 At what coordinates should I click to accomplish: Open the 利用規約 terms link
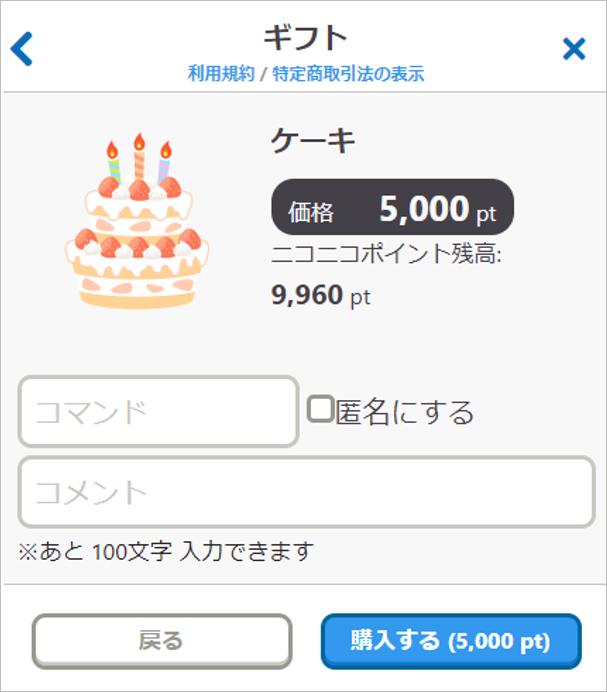pos(221,74)
